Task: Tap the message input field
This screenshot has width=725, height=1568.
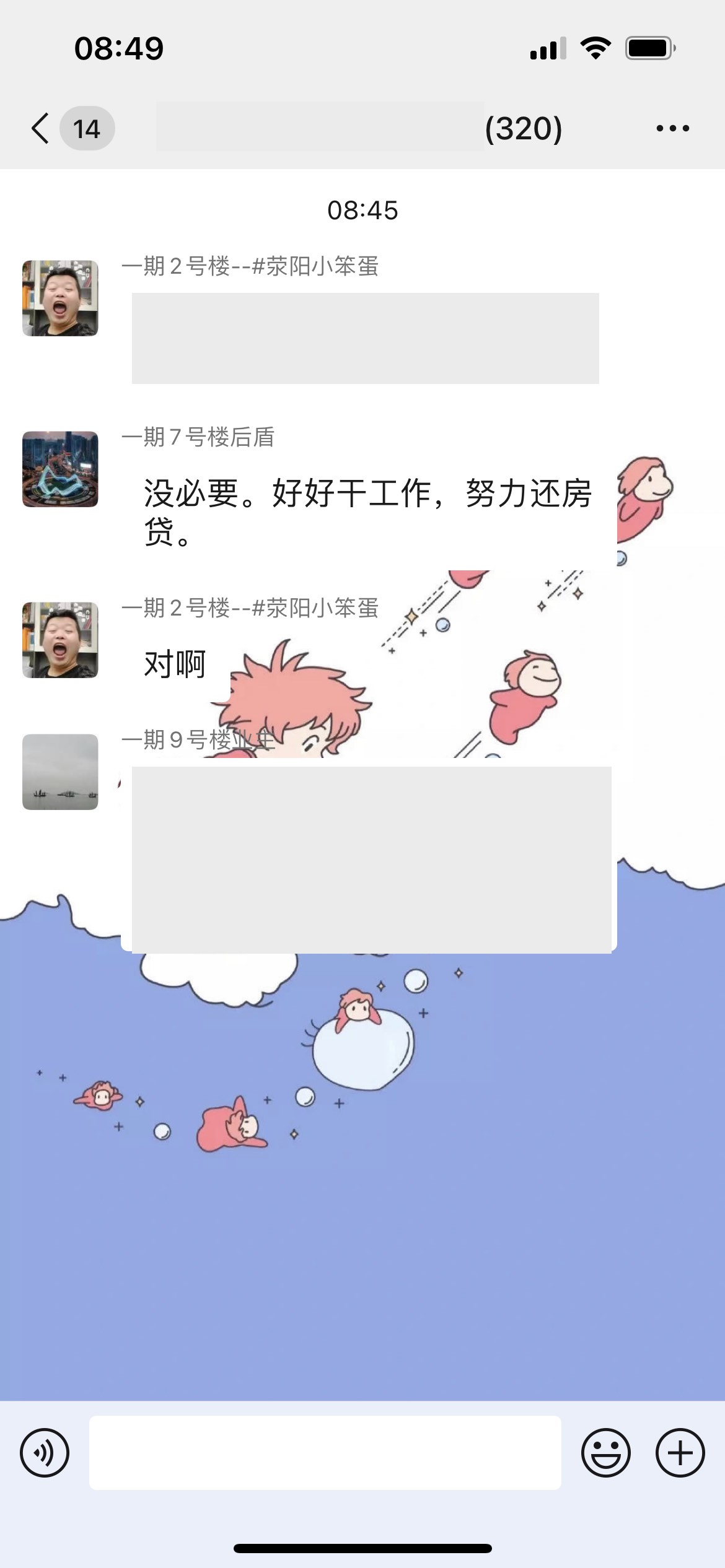Action: (x=325, y=1452)
